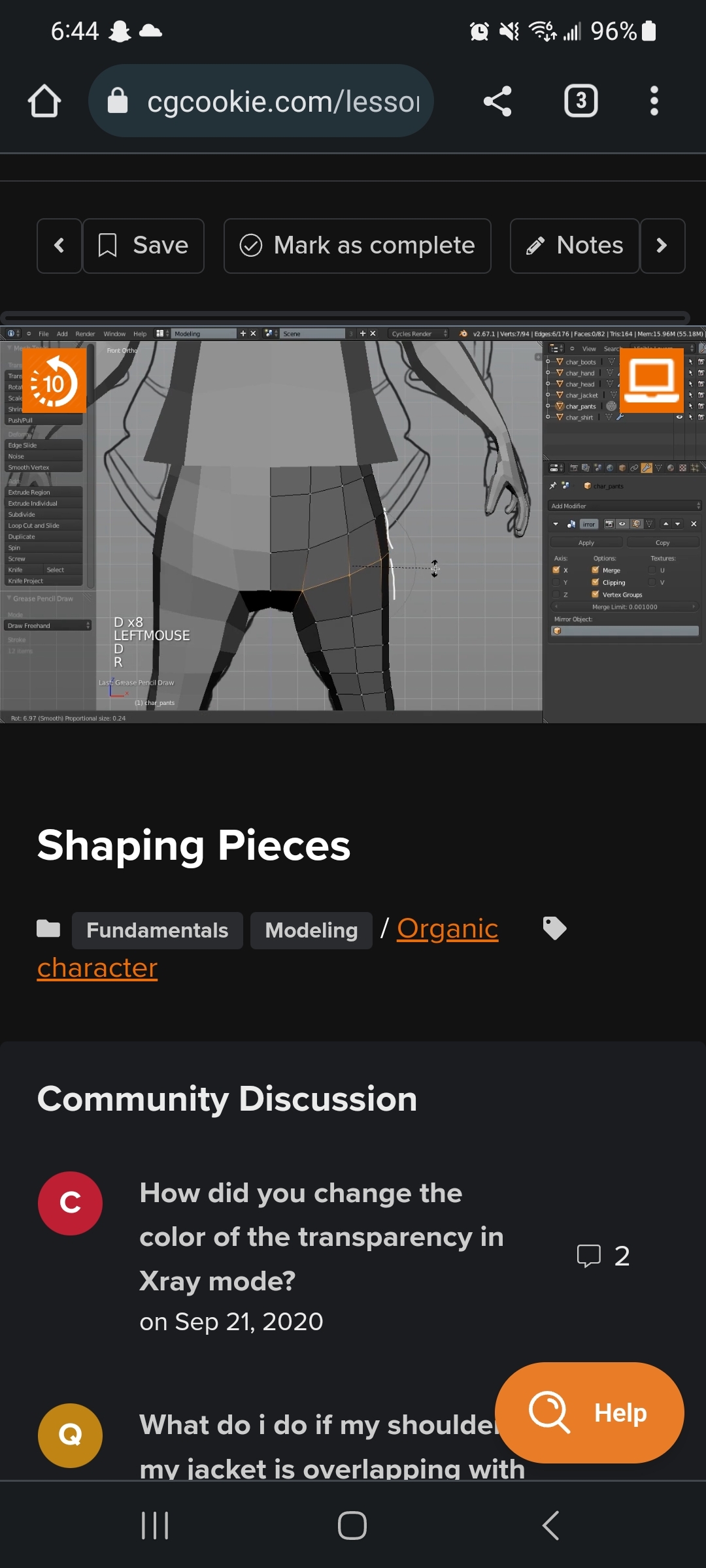Image resolution: width=706 pixels, height=1568 pixels.
Task: Open the browser overflow menu
Action: click(x=654, y=101)
